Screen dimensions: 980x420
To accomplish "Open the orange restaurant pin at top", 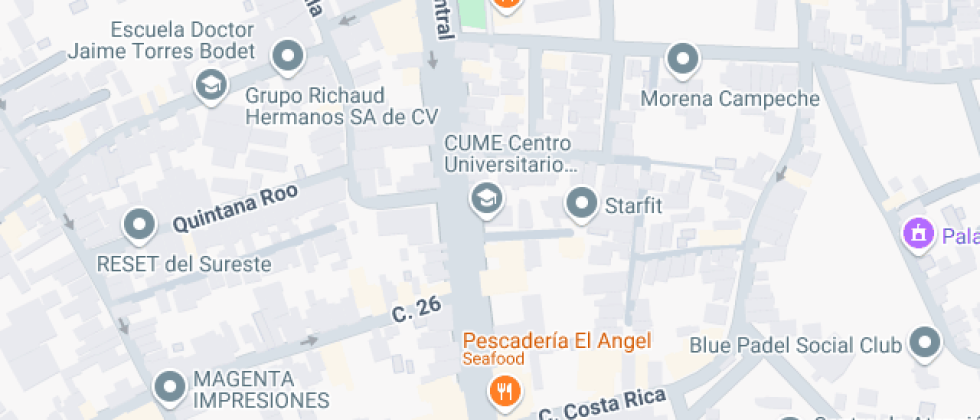I will tap(506, 3).
